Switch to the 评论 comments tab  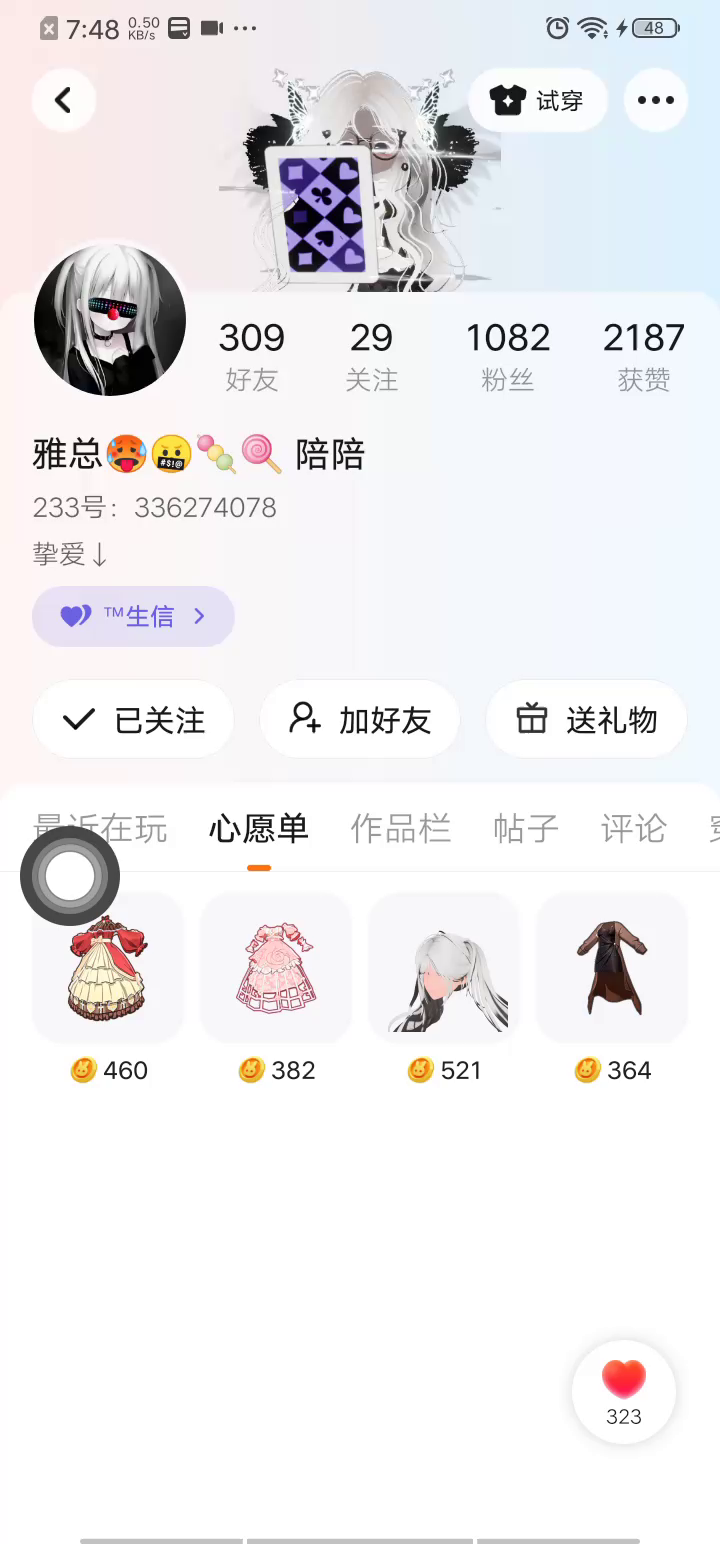point(633,828)
